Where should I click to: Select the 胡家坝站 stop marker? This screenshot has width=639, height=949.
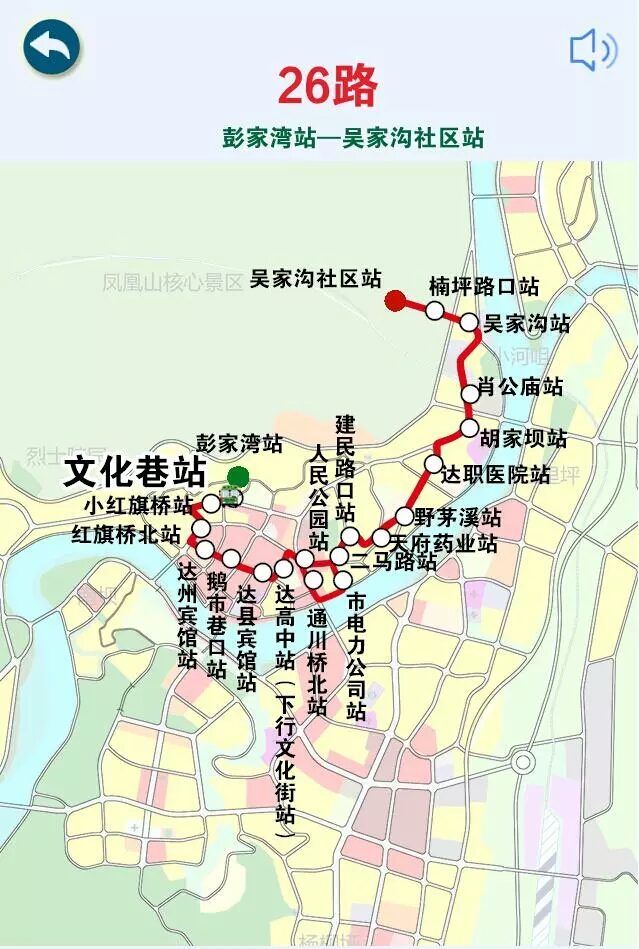pos(470,429)
